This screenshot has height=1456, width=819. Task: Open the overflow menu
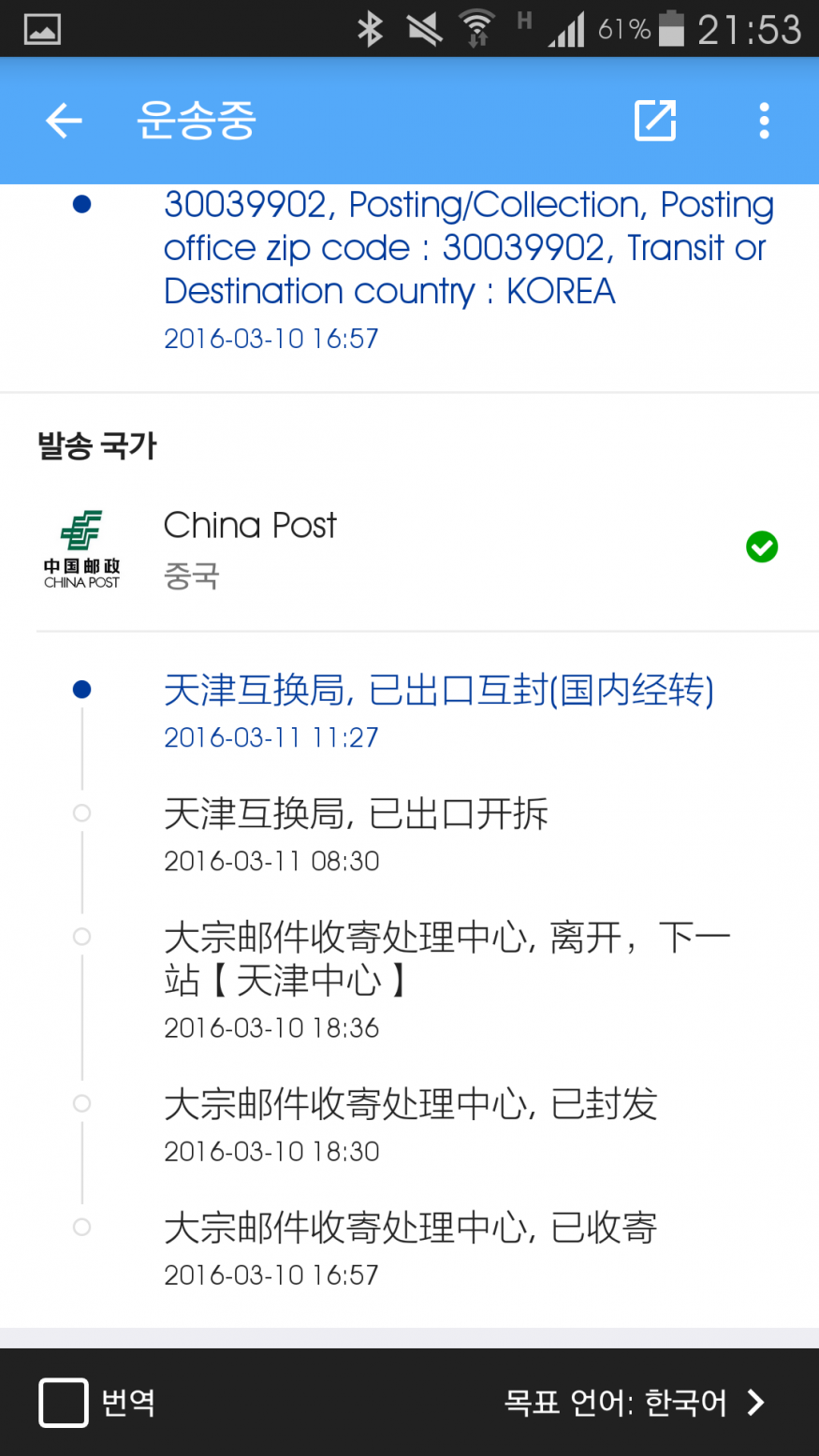click(764, 121)
